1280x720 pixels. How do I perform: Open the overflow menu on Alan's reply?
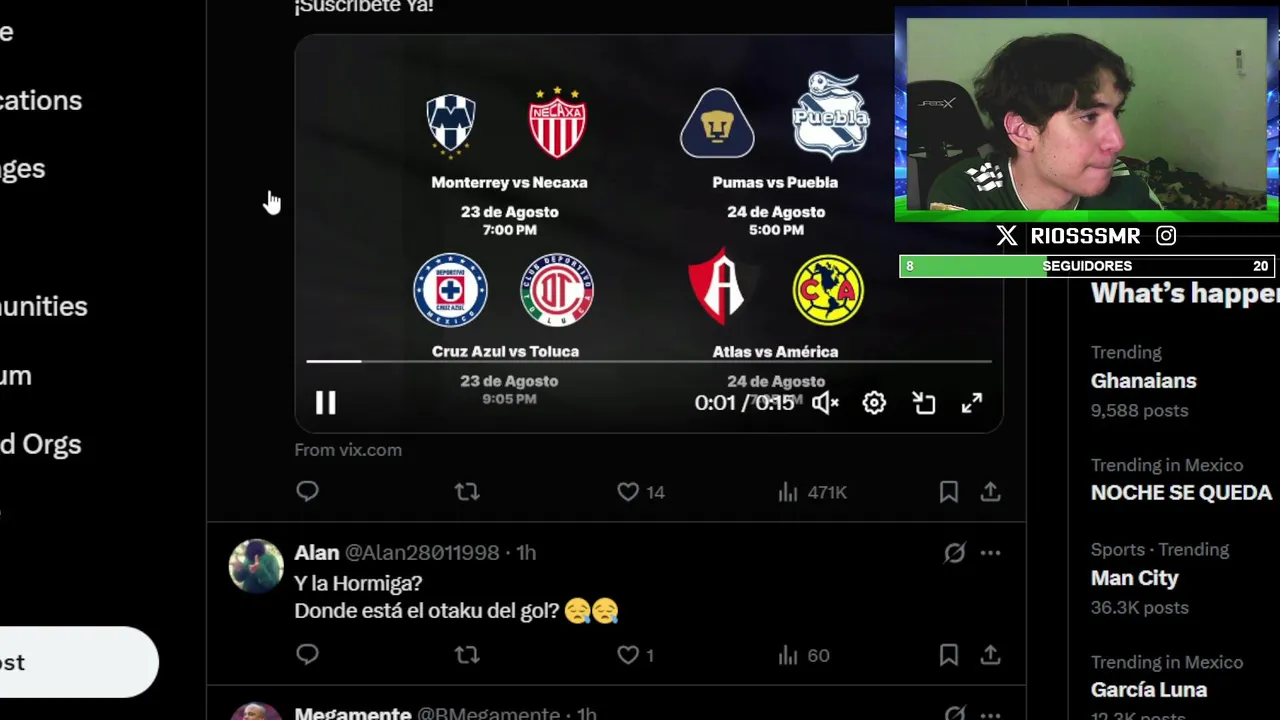(x=990, y=553)
